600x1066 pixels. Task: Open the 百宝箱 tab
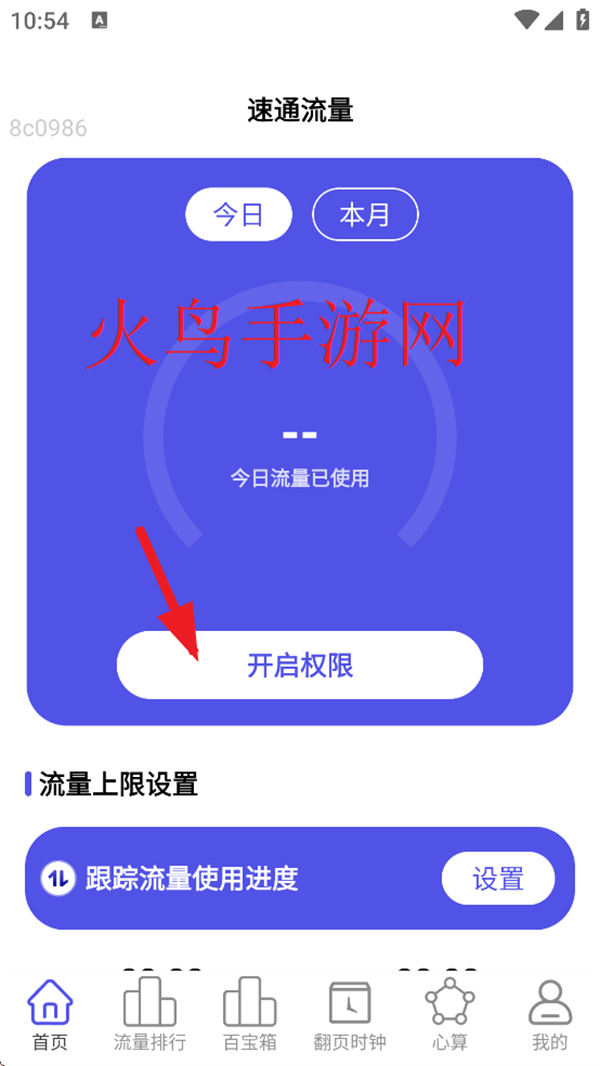click(250, 1014)
